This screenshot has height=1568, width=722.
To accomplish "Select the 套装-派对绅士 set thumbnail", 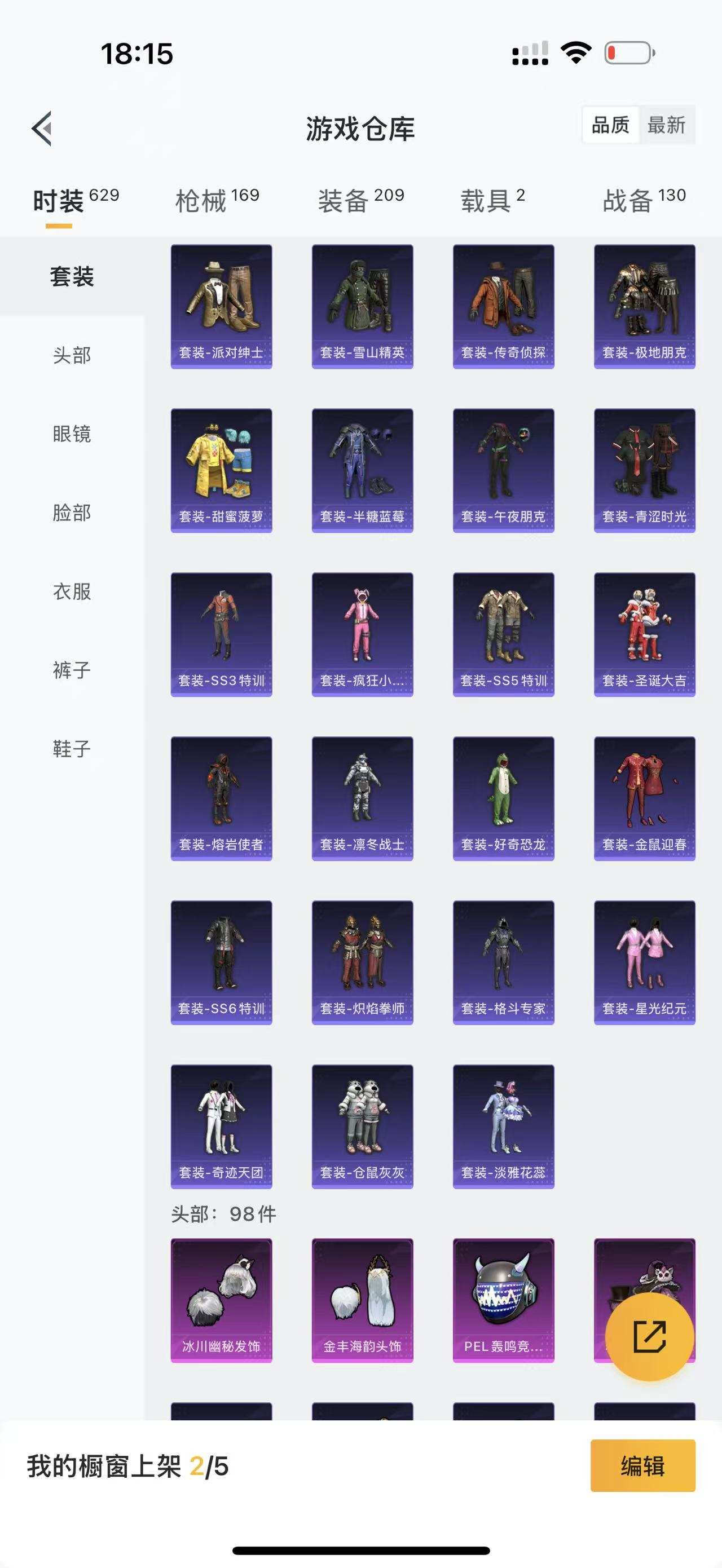I will [222, 304].
